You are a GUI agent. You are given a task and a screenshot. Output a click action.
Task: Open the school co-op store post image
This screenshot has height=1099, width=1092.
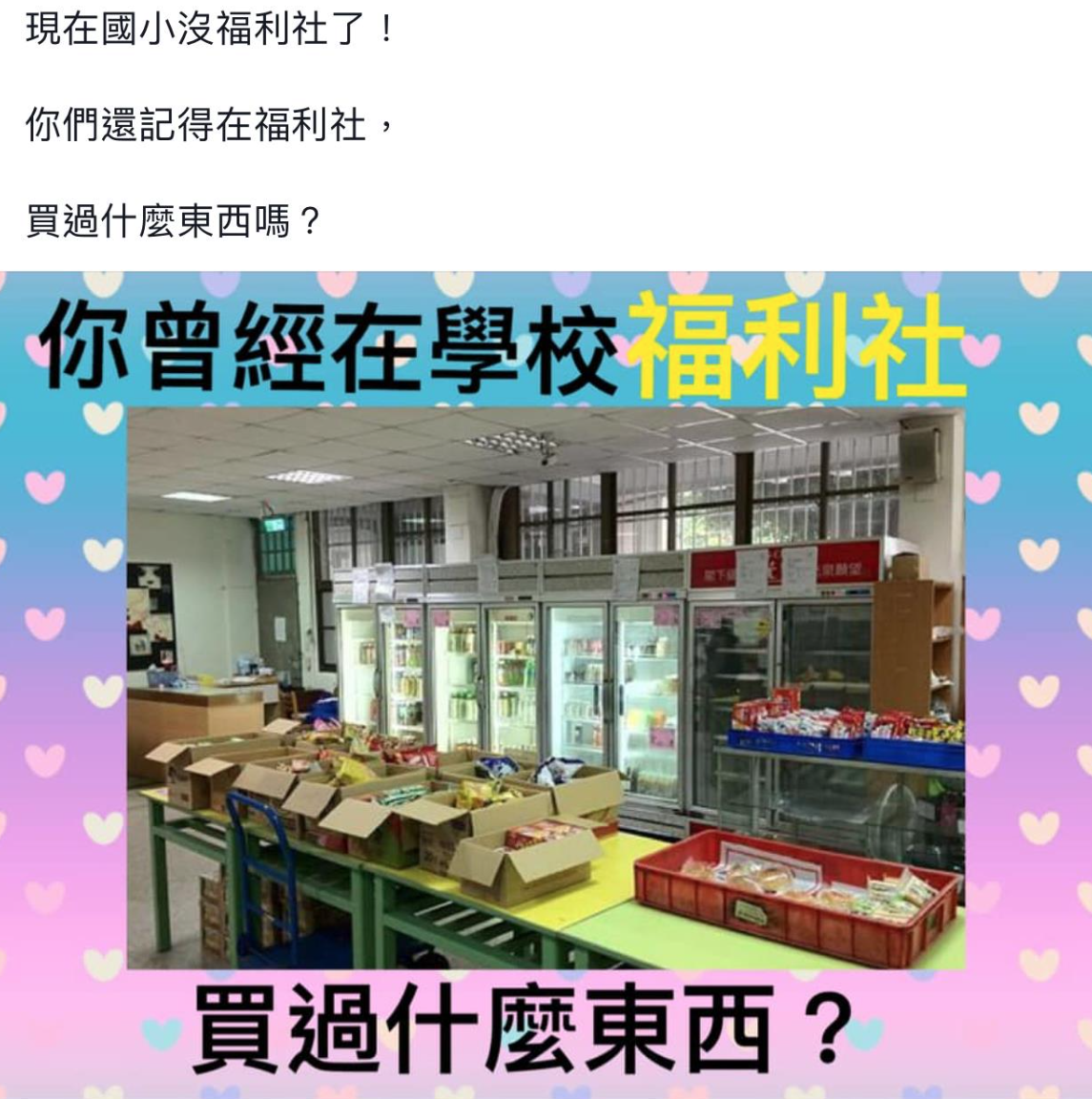[546, 685]
